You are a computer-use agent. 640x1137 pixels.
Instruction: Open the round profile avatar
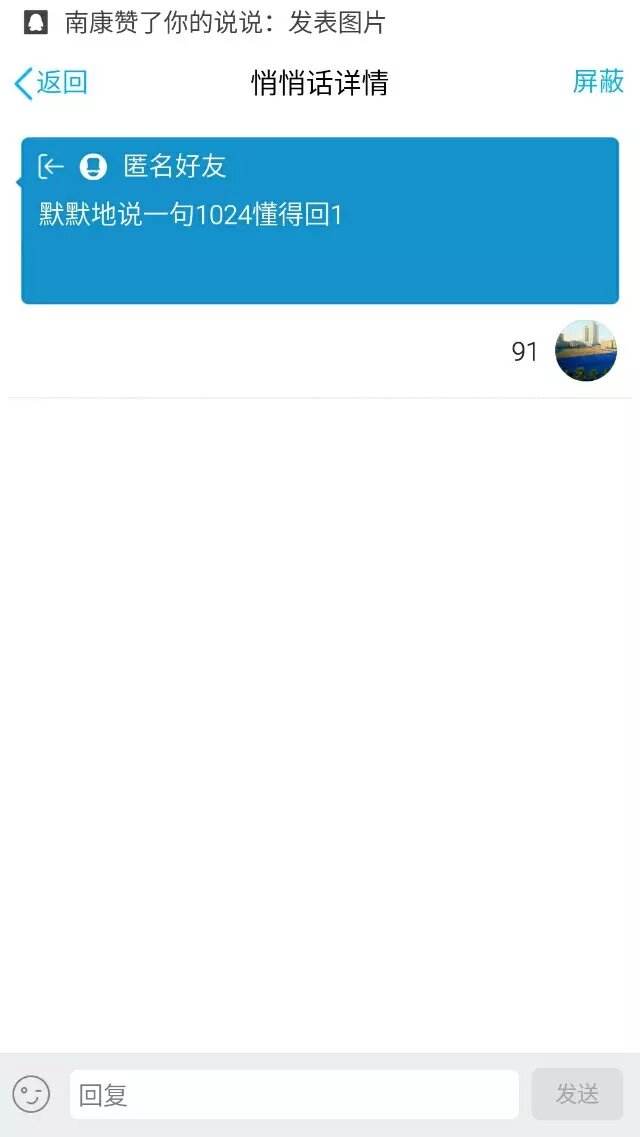(586, 351)
